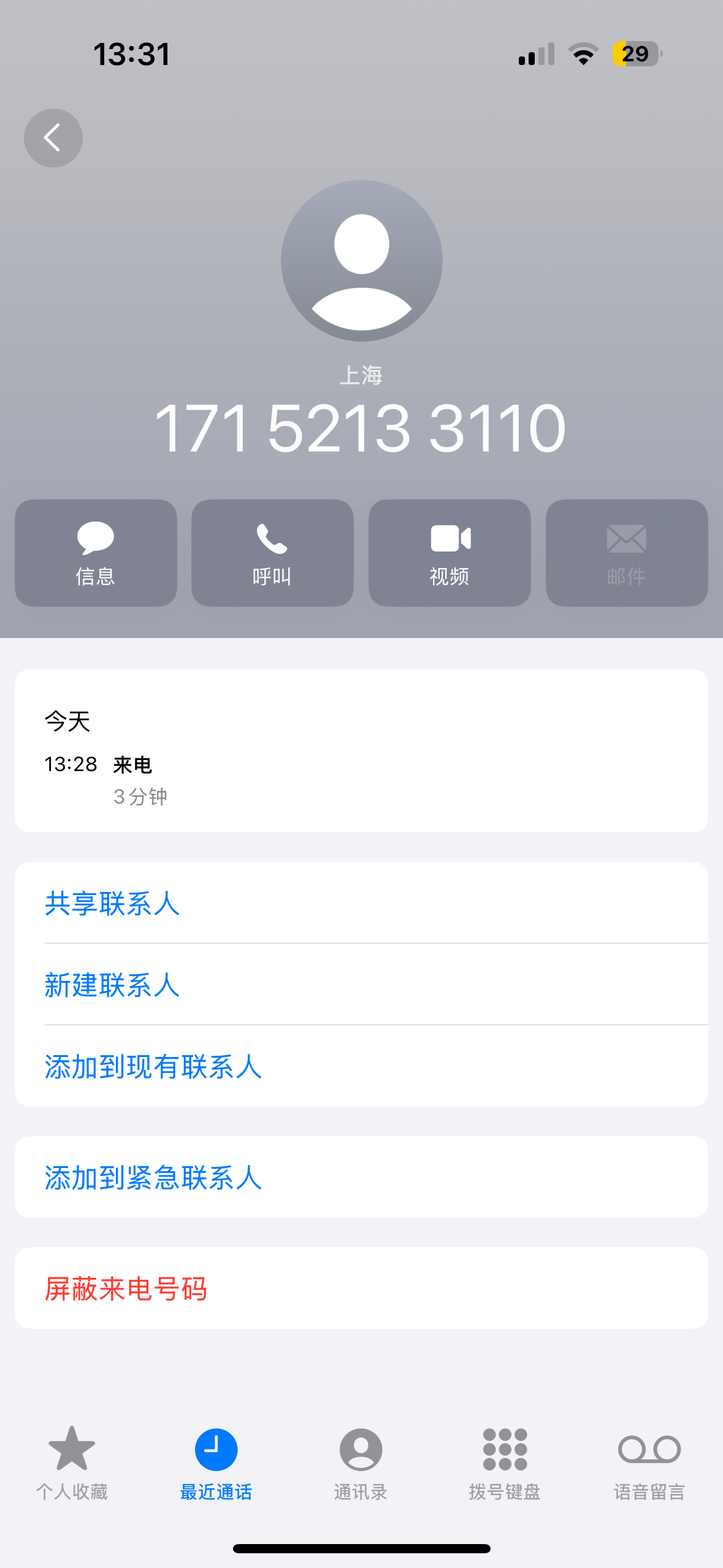Switch to the 通讯录 tab
Image resolution: width=723 pixels, height=1568 pixels.
[x=361, y=1463]
